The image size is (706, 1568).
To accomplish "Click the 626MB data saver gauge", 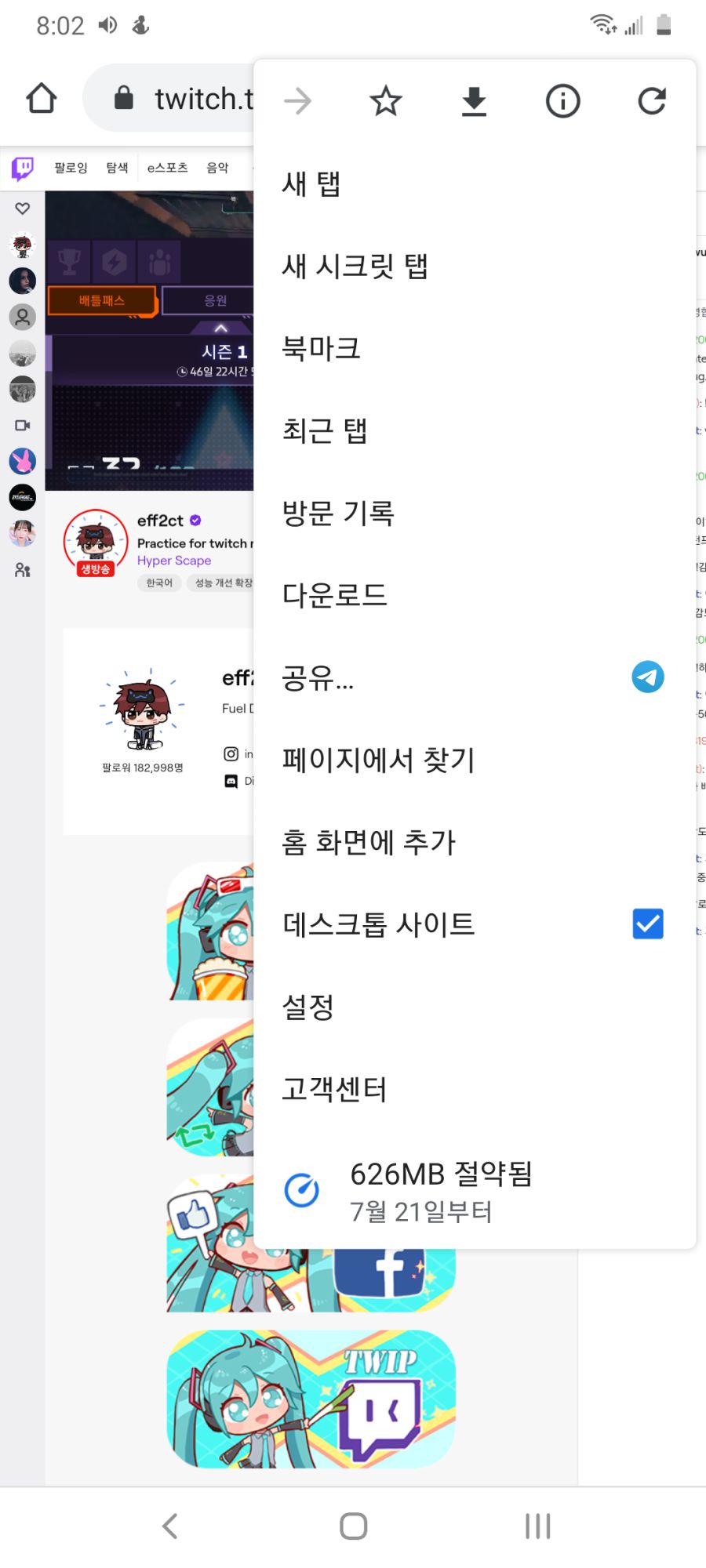I will tap(302, 1189).
